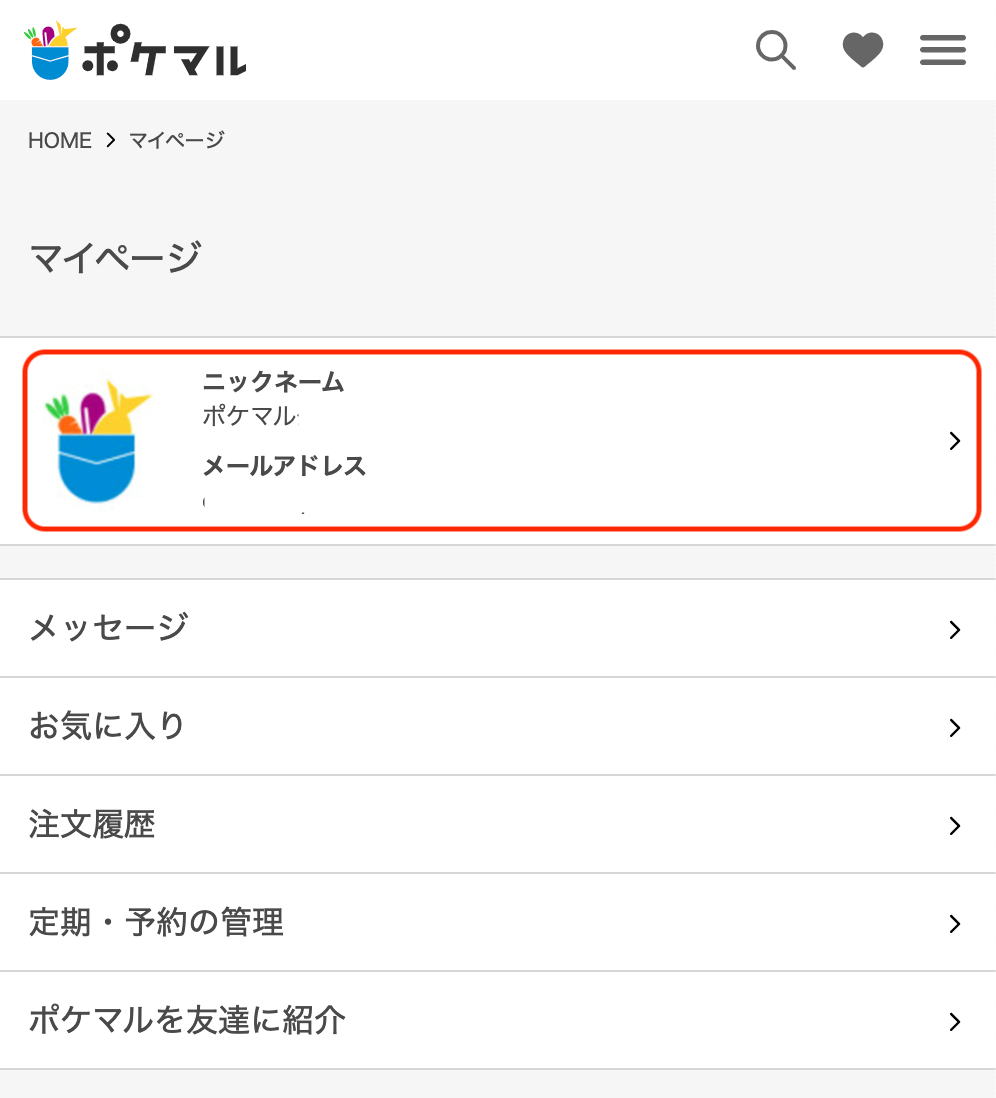The height and width of the screenshot is (1098, 996).
Task: Open the メッセージ row
Action: [498, 628]
